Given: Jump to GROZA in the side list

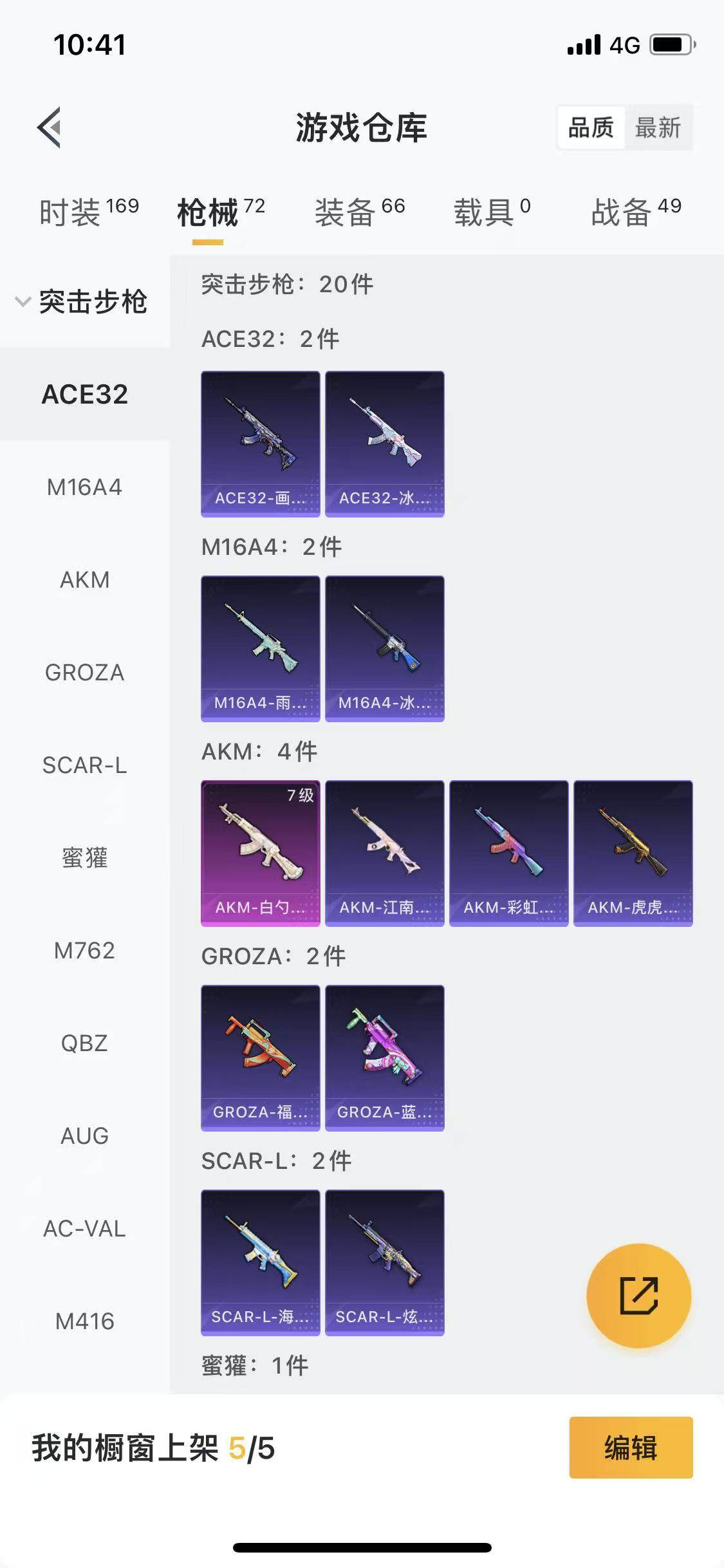Looking at the screenshot, I should click(x=84, y=673).
